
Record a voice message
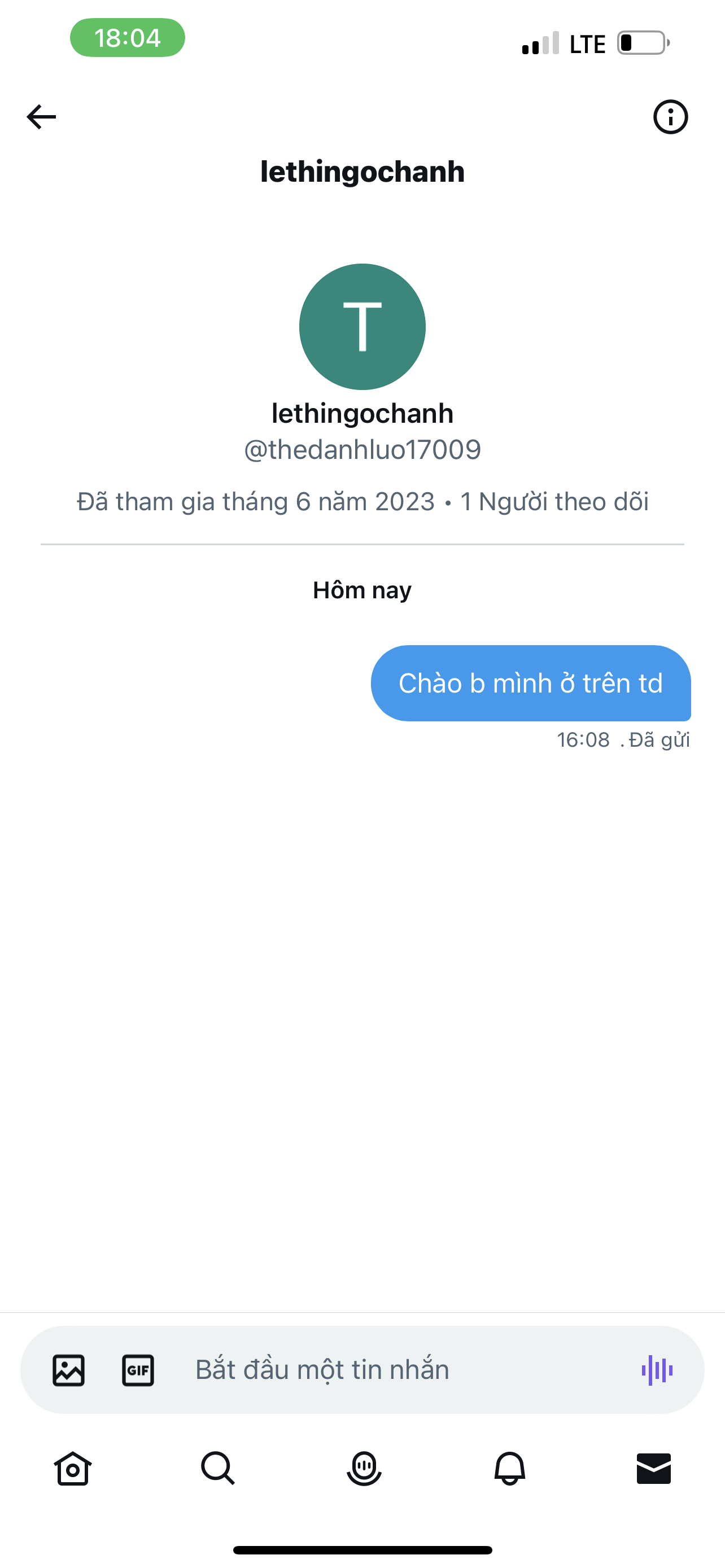657,1370
